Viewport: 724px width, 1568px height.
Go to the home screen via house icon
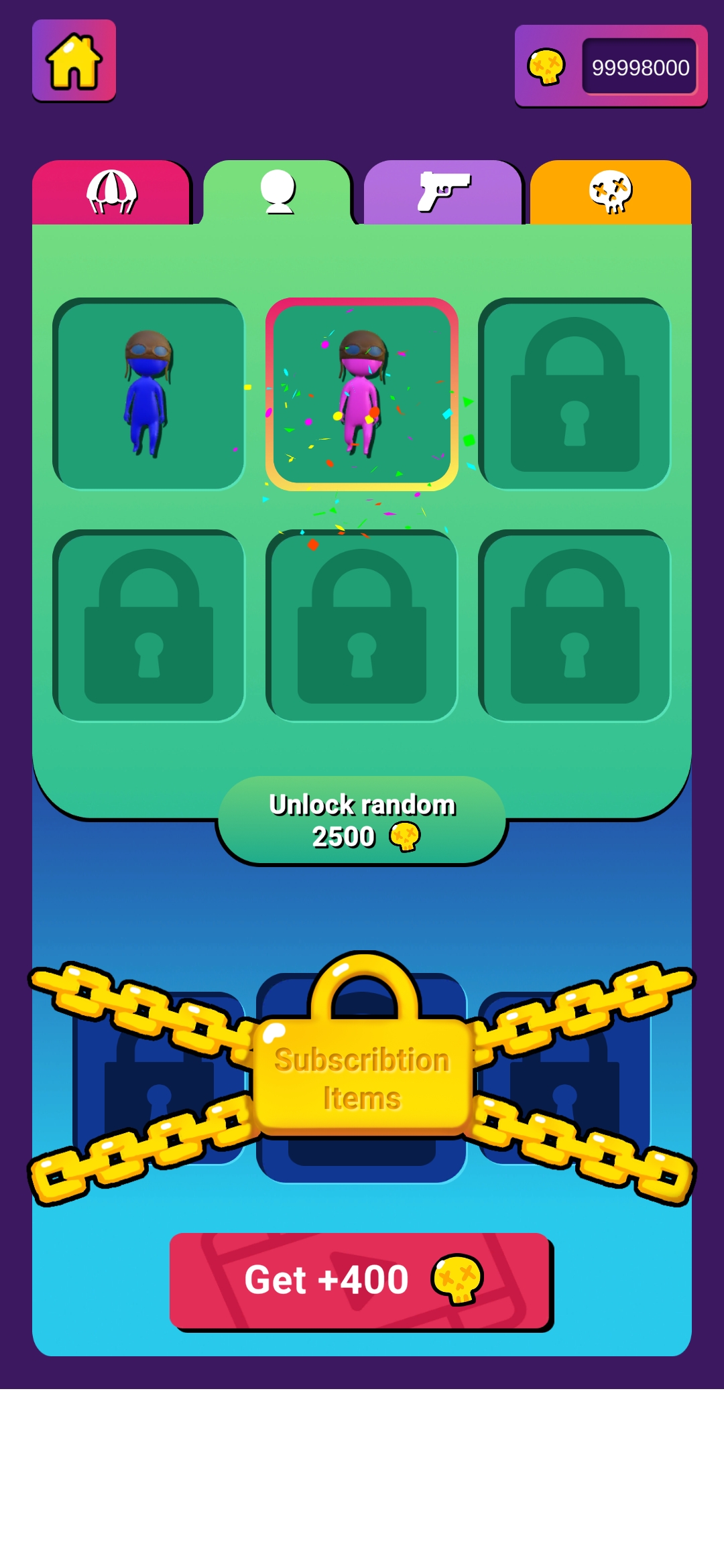coord(74,60)
